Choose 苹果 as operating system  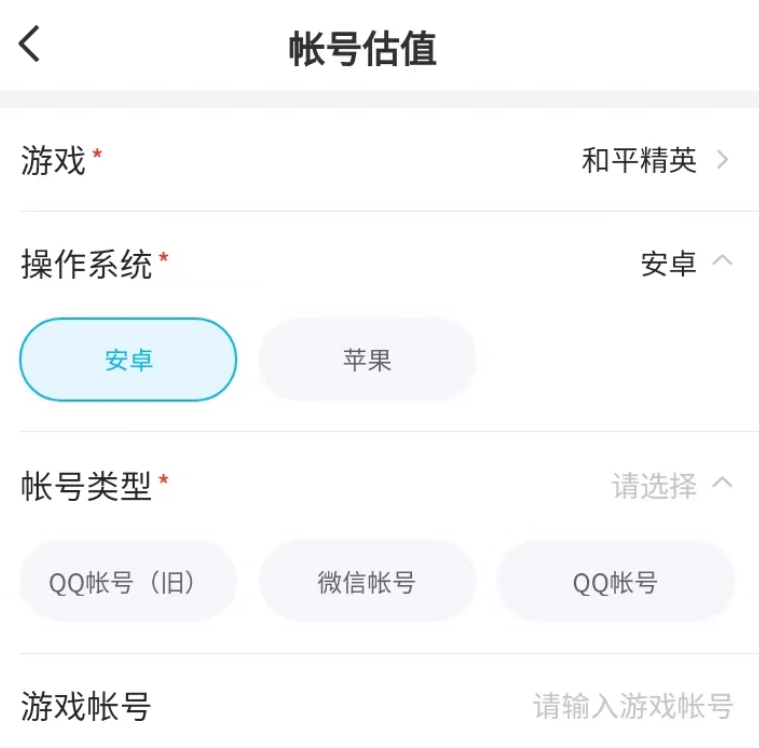(x=367, y=360)
